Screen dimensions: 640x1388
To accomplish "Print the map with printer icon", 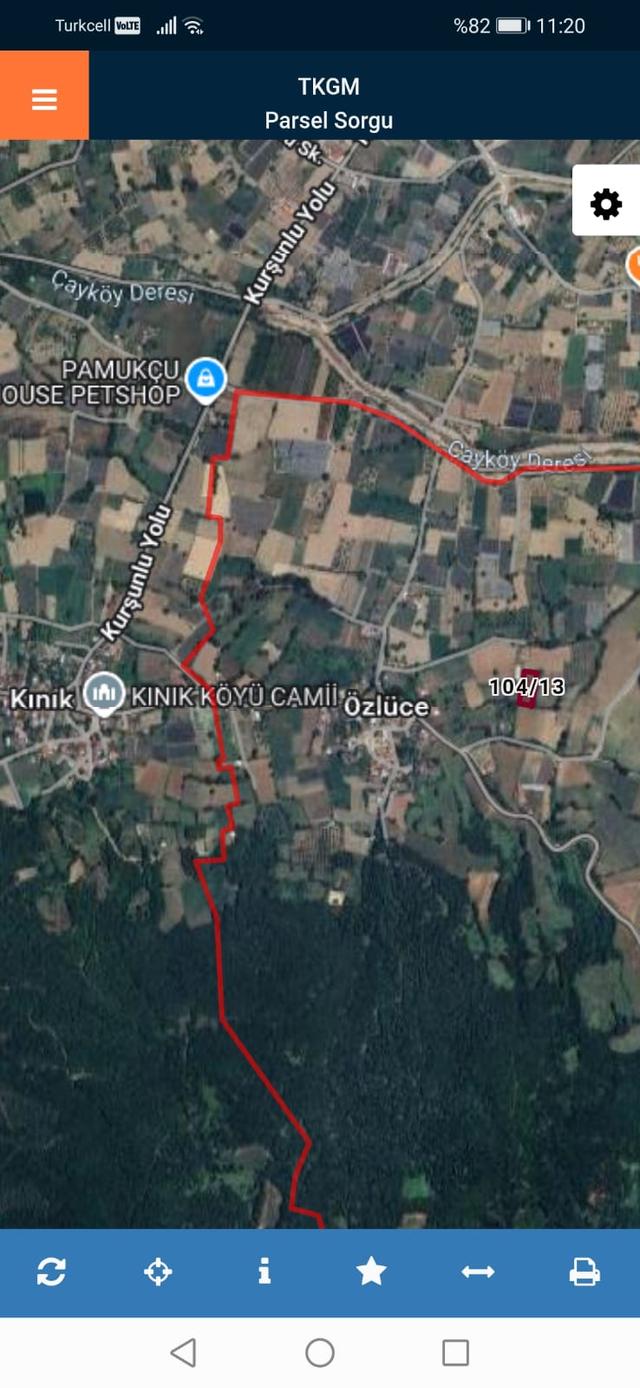I will [584, 1272].
